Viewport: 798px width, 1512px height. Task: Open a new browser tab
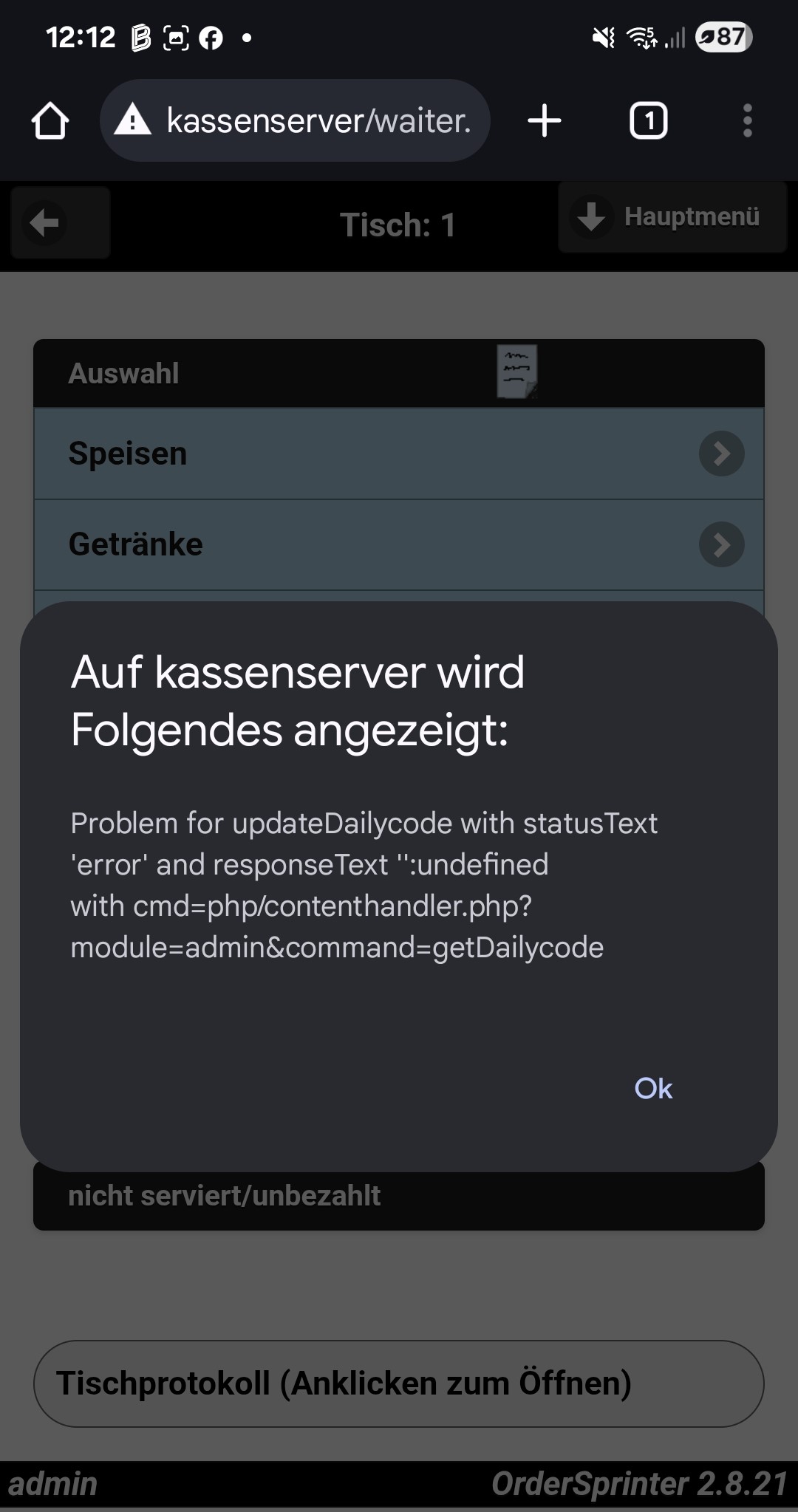(545, 120)
